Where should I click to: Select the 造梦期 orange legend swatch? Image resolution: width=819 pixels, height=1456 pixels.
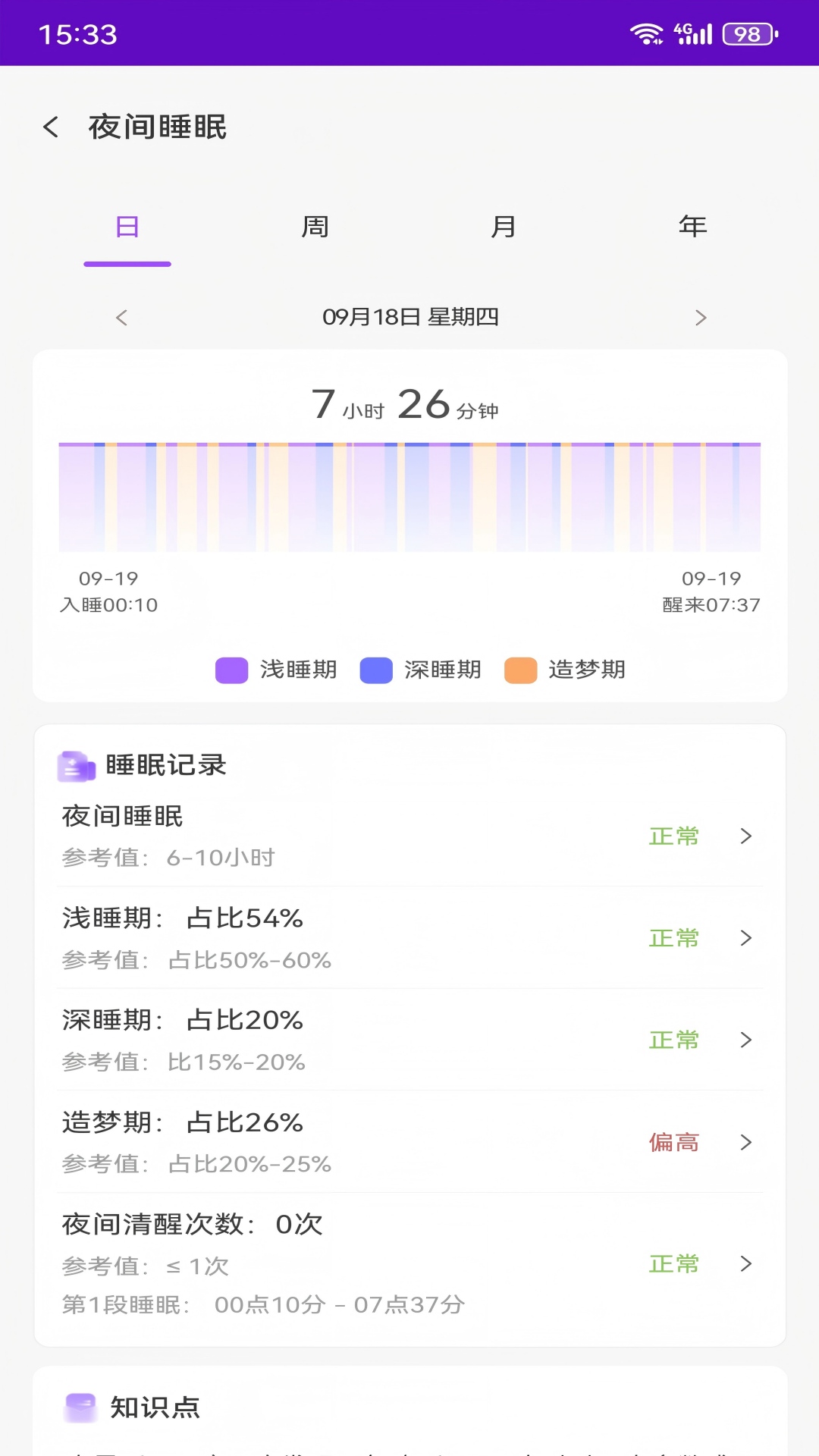point(520,670)
